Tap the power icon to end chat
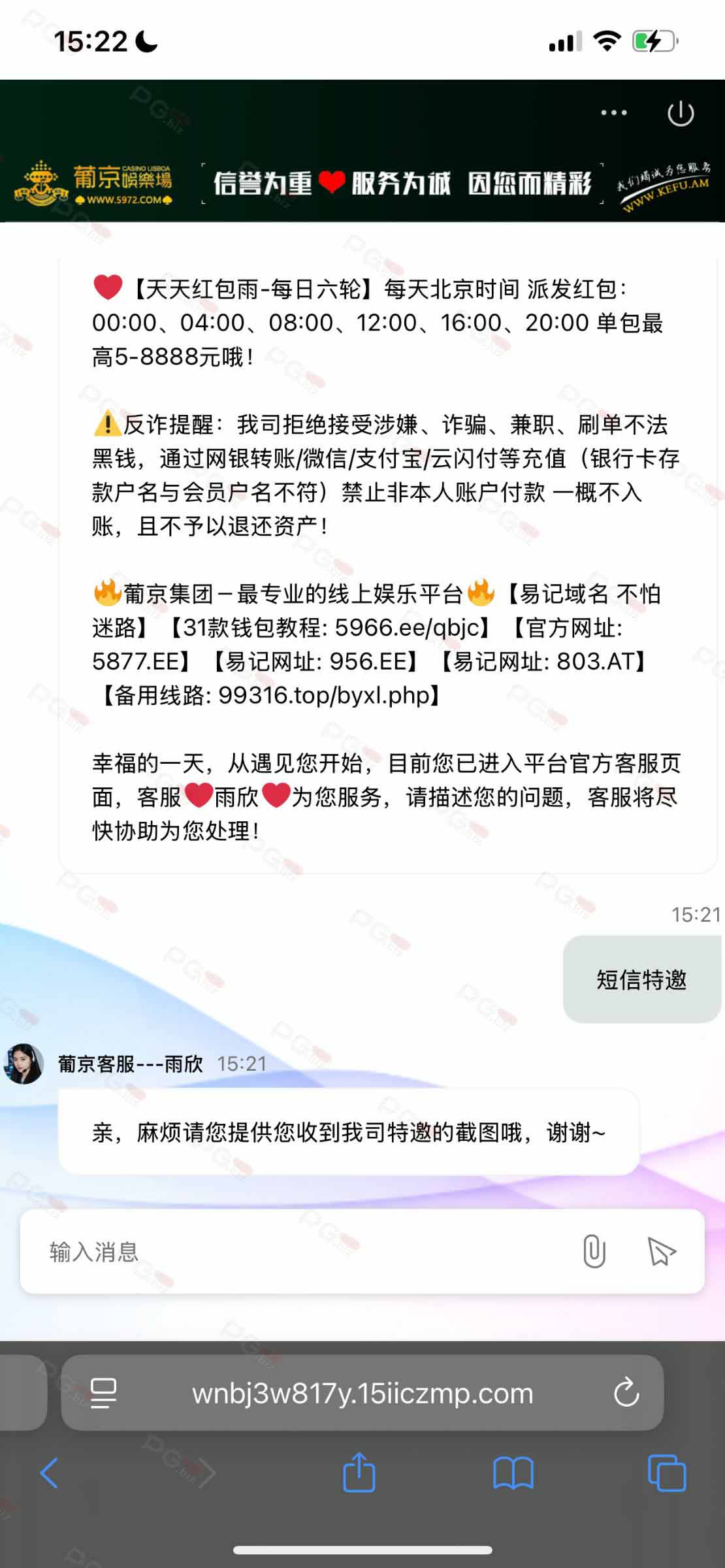This screenshot has height=1568, width=725. click(680, 113)
